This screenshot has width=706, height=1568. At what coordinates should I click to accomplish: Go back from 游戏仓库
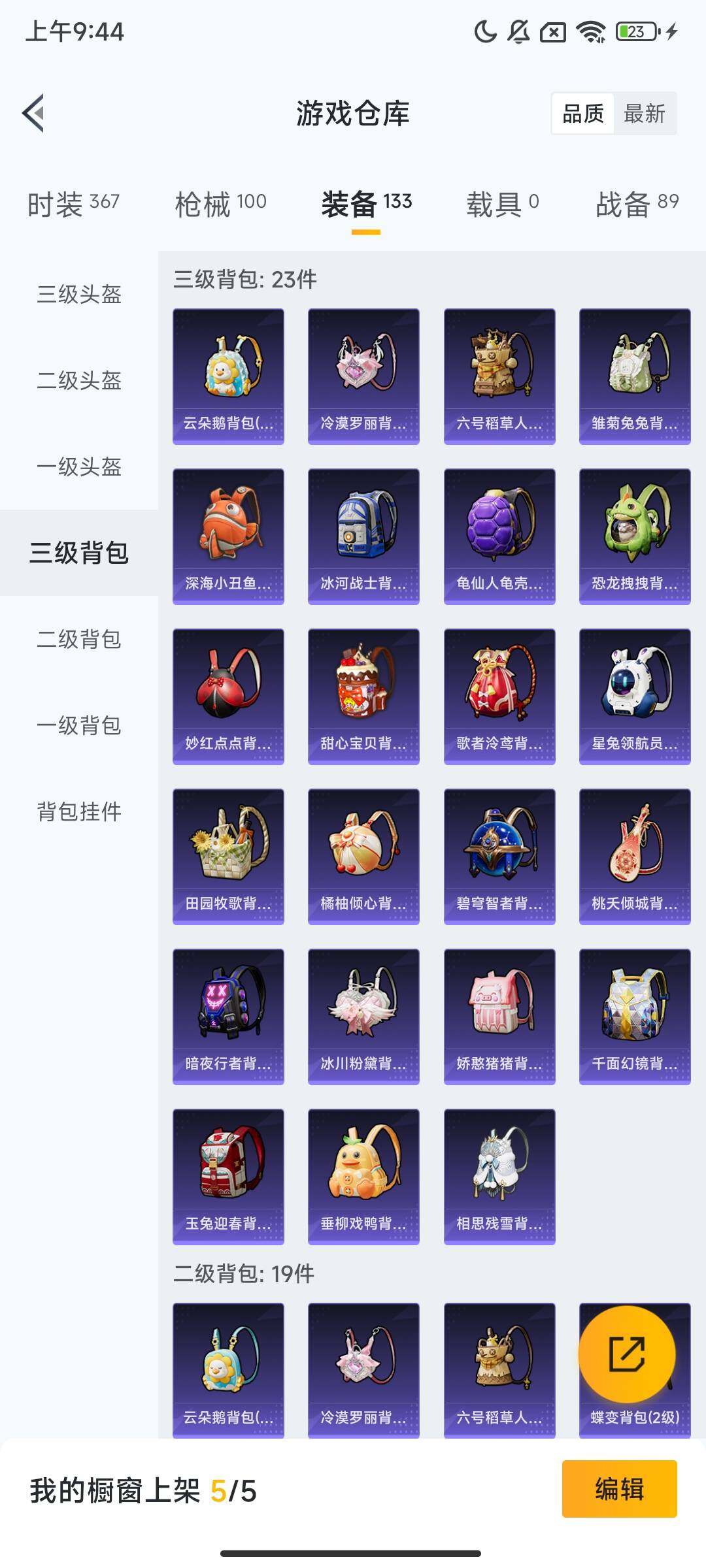click(34, 113)
